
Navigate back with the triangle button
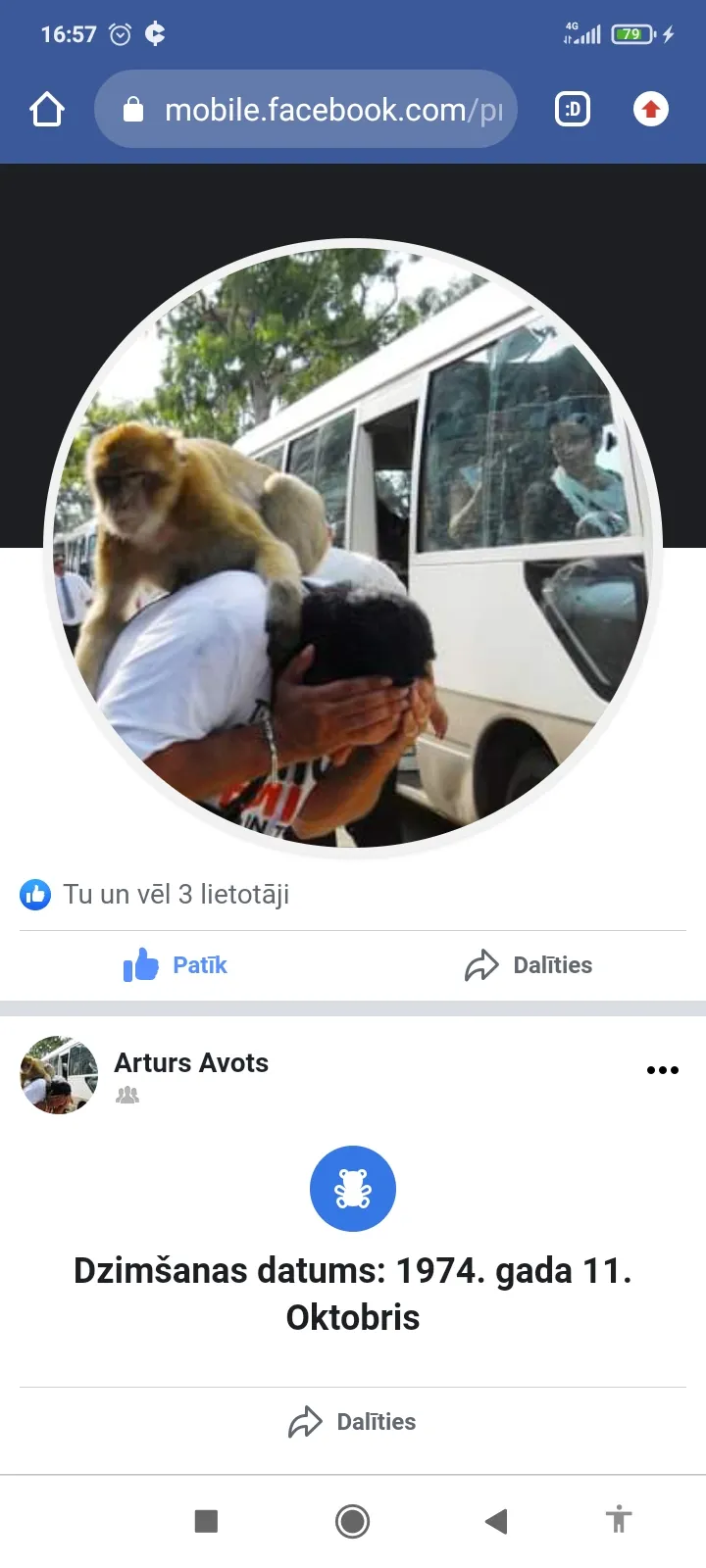496,1521
